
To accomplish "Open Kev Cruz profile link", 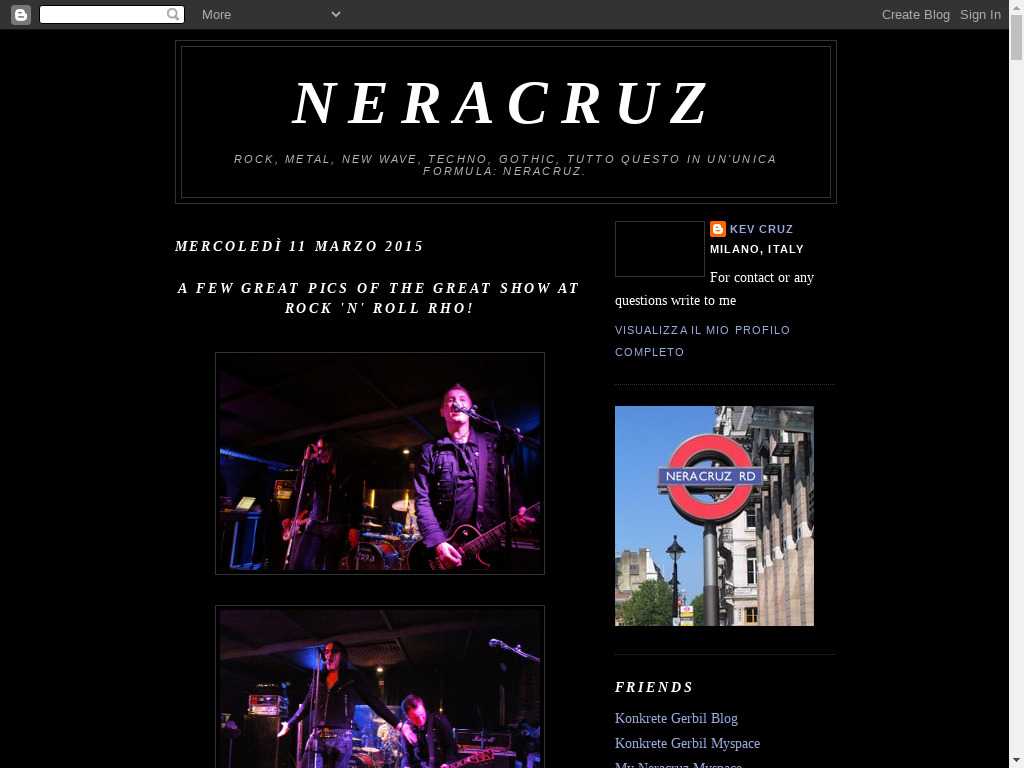I will [x=761, y=229].
